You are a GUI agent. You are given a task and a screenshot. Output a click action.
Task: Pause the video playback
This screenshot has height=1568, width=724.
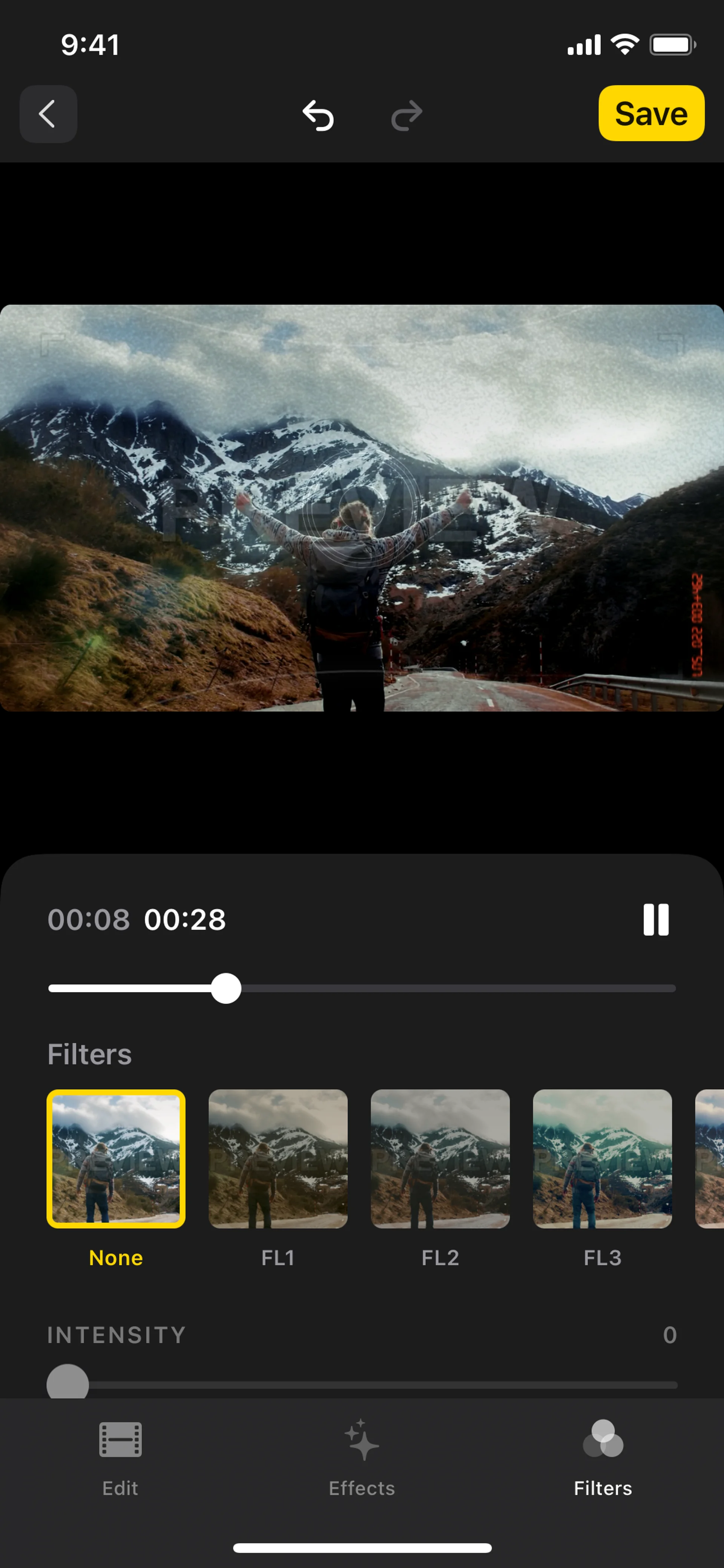[655, 919]
